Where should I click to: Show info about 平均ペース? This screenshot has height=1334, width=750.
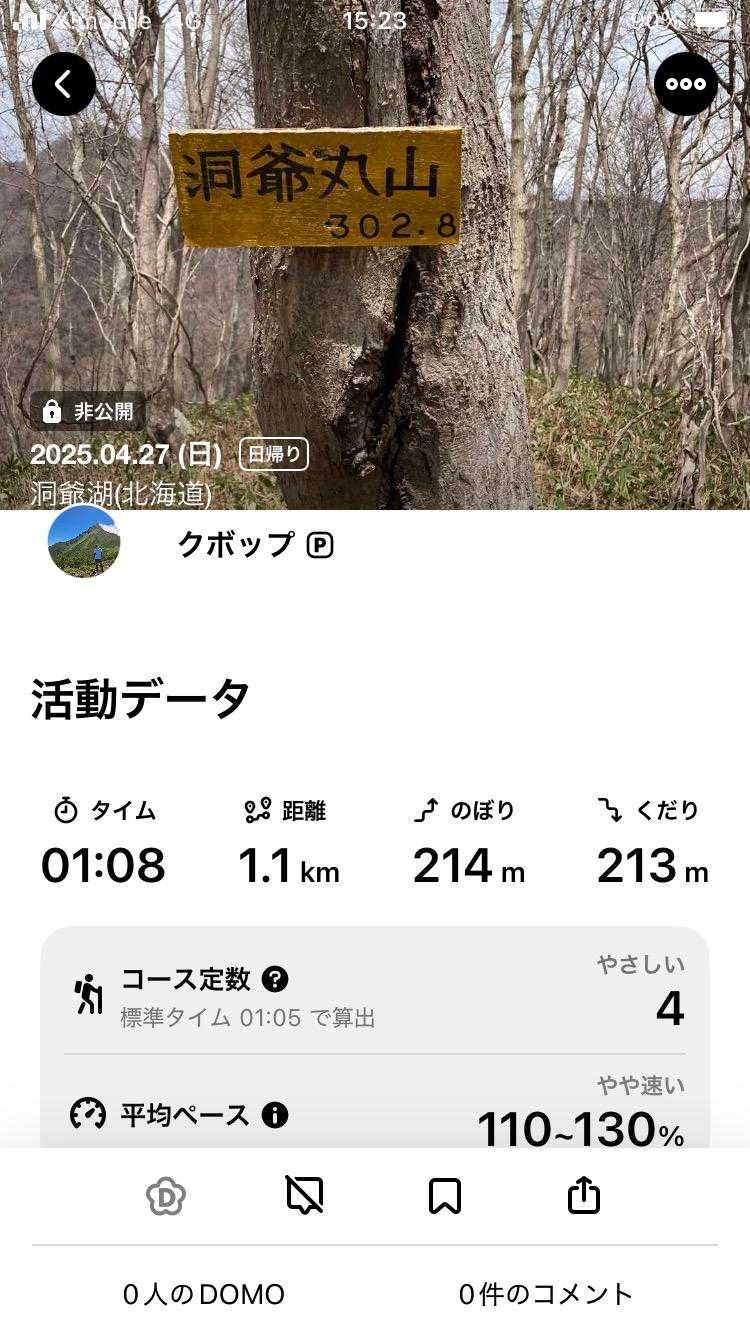pyautogui.click(x=275, y=1115)
